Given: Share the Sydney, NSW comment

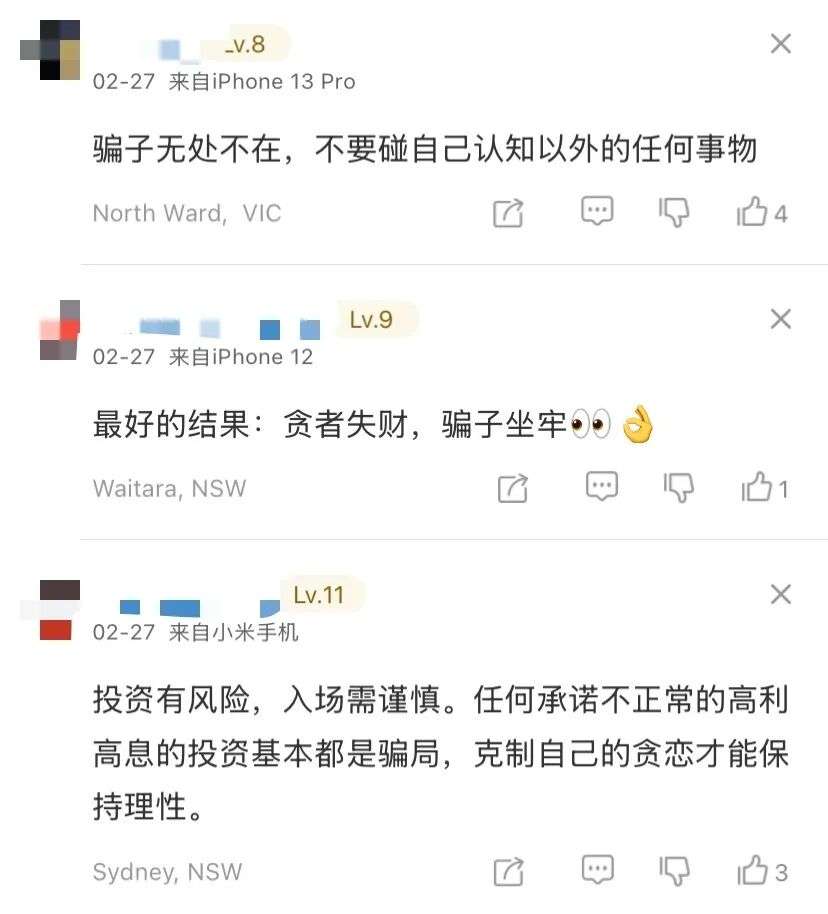Looking at the screenshot, I should [509, 871].
